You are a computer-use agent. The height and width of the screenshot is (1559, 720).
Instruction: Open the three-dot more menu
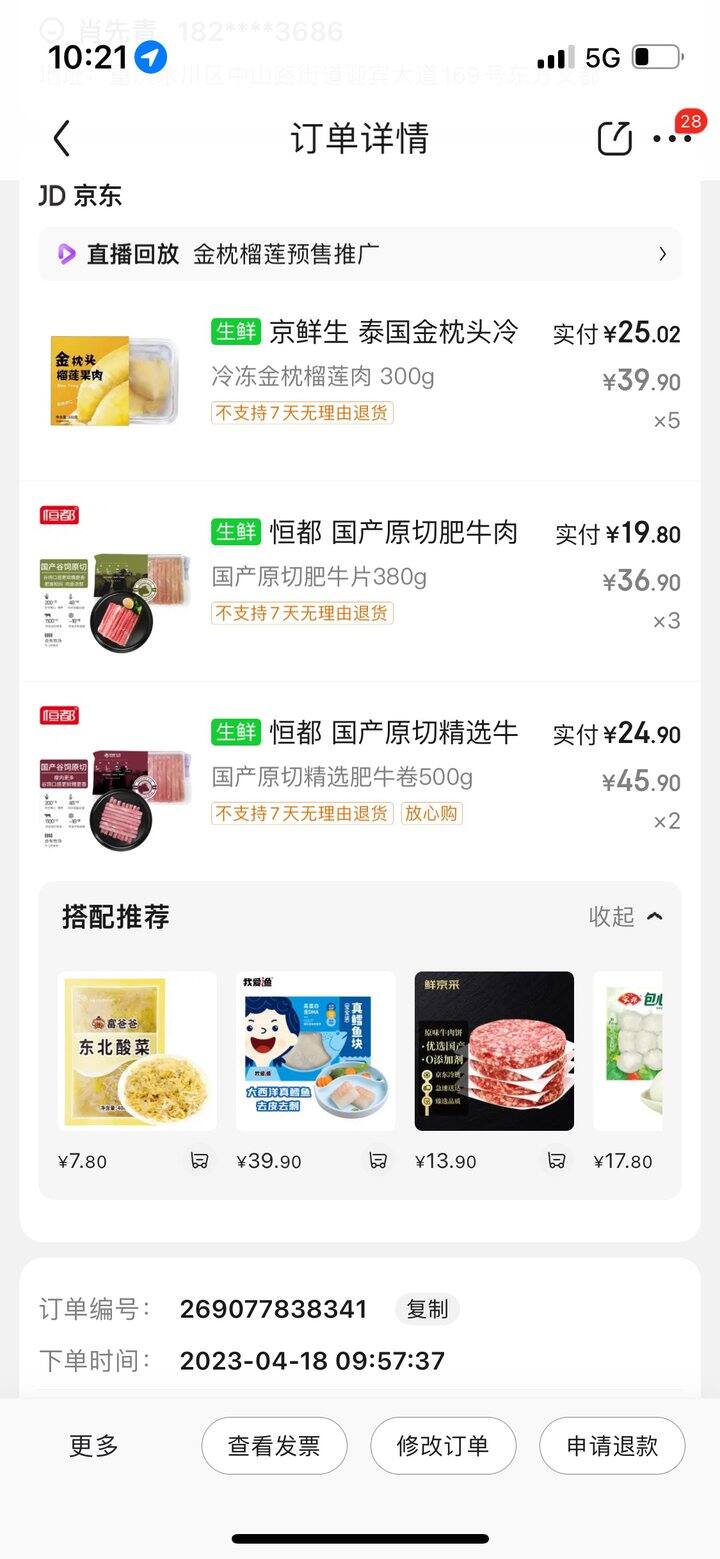point(672,139)
